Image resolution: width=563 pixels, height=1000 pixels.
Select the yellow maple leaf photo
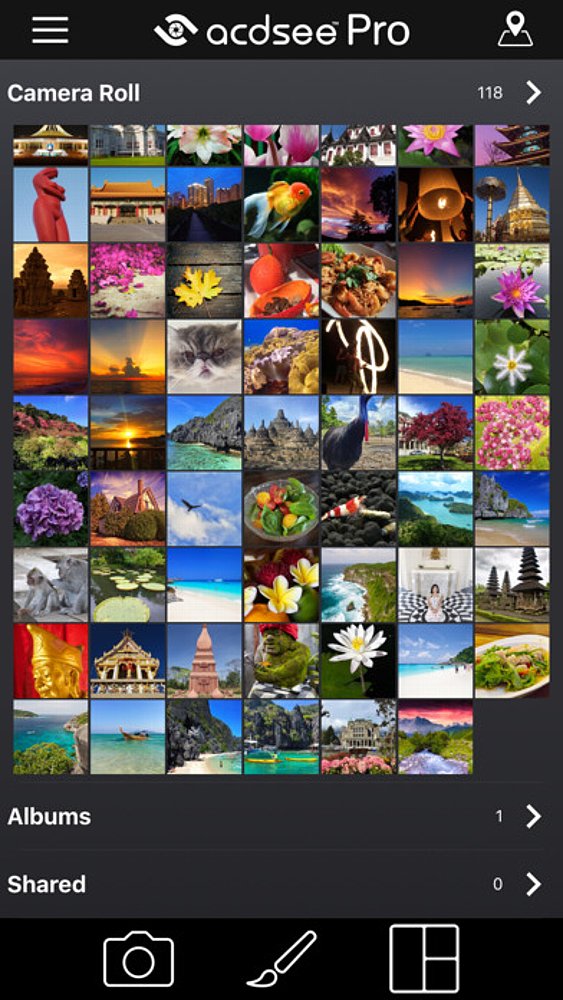click(204, 281)
